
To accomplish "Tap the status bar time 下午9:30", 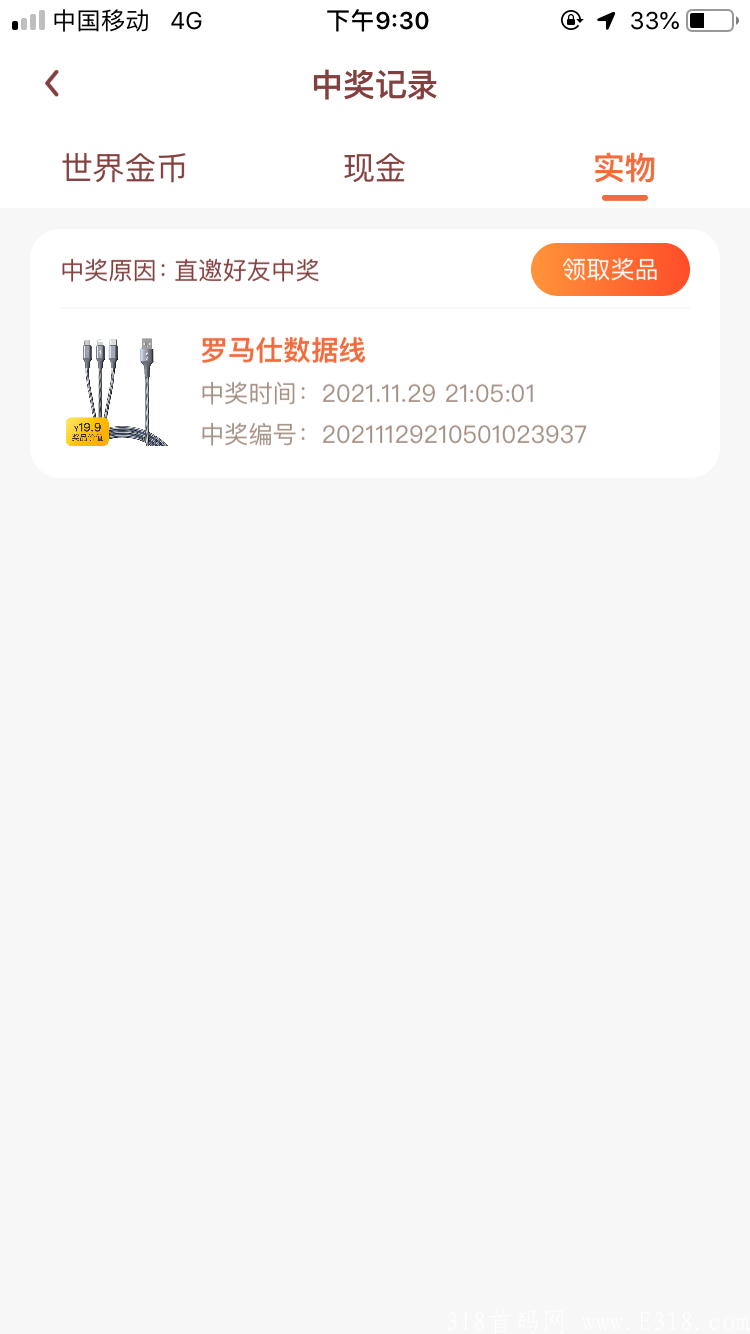I will pos(378,20).
